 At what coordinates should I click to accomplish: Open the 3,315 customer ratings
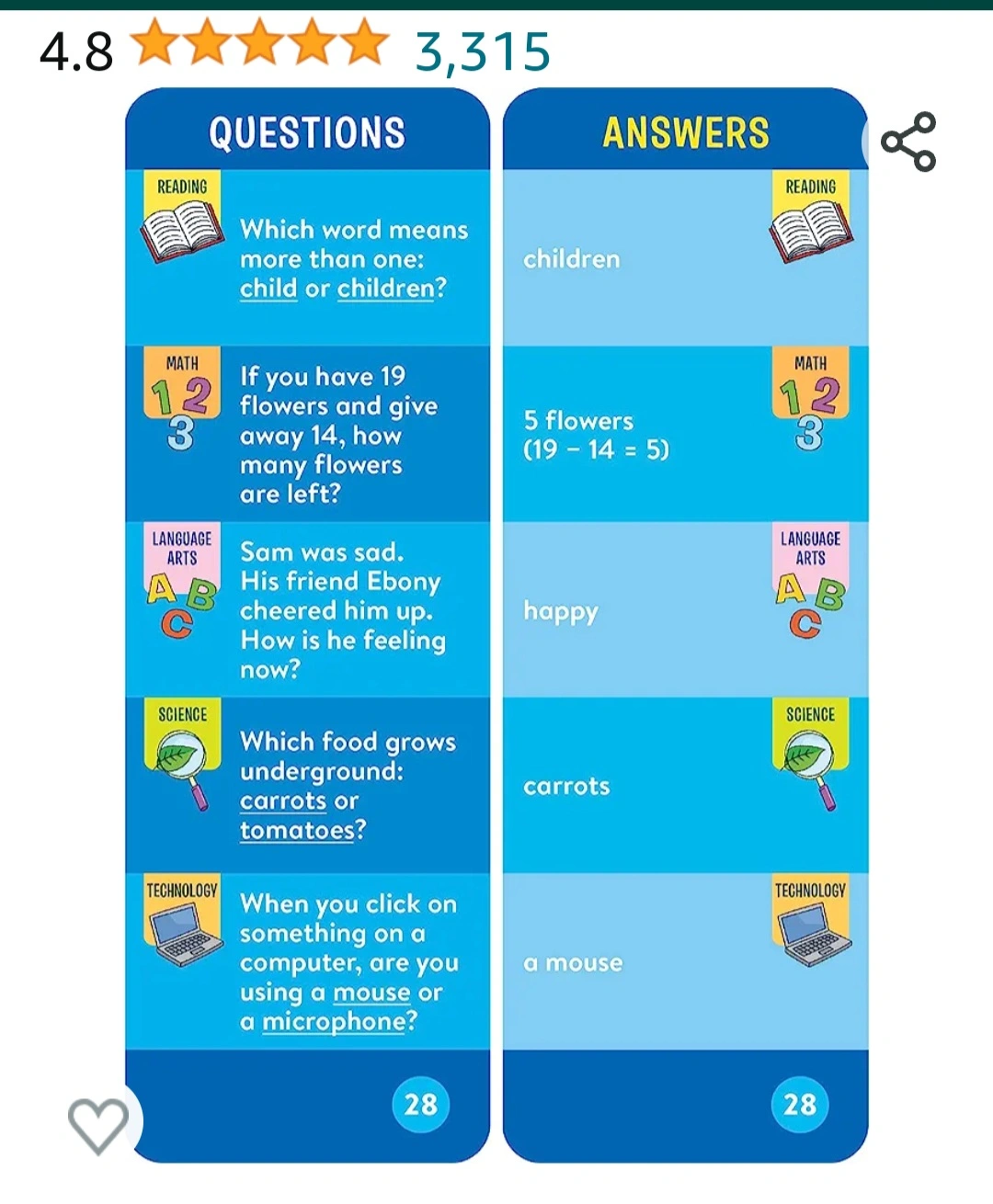(483, 51)
